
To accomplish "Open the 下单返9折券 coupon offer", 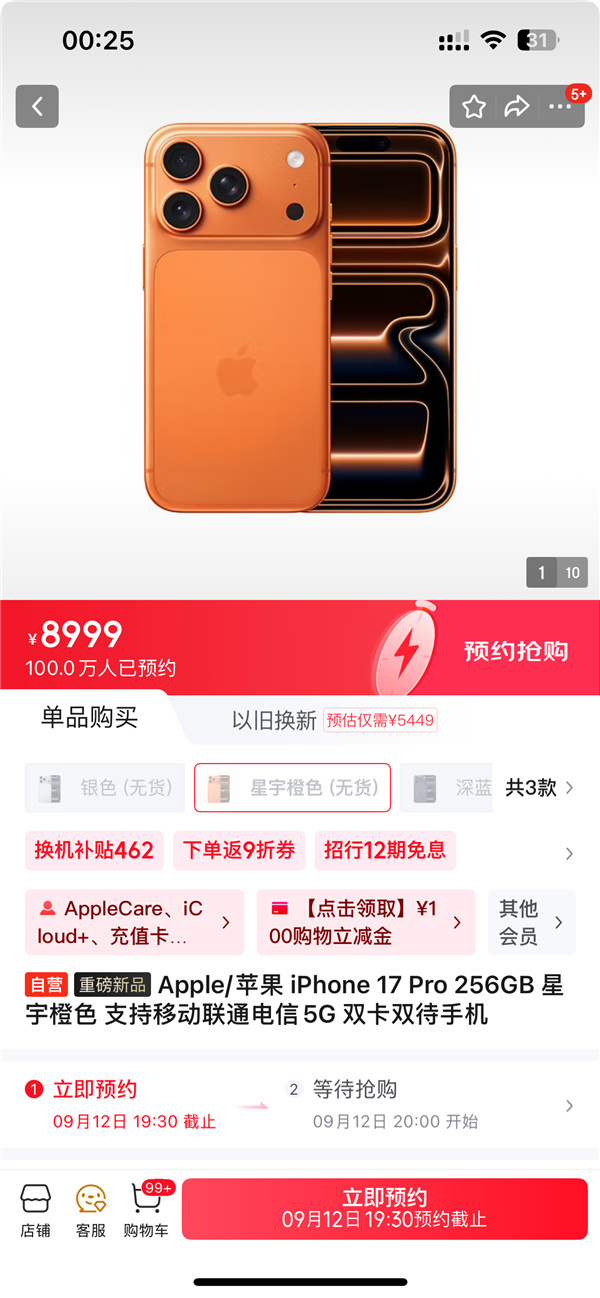I will [x=239, y=851].
